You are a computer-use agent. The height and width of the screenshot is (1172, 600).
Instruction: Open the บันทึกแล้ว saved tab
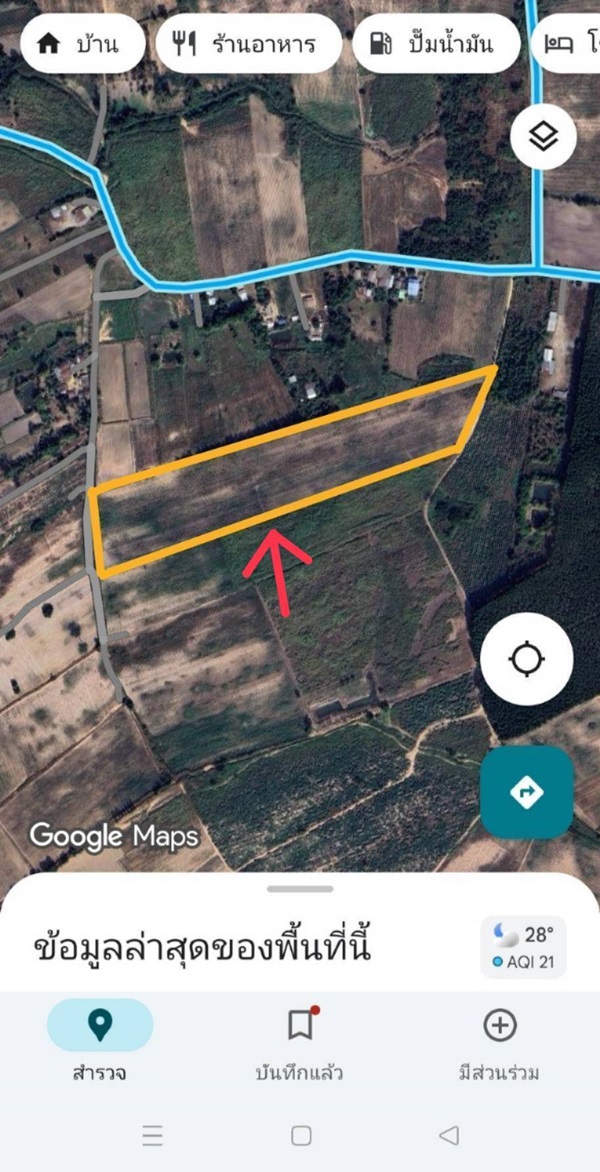[x=300, y=1042]
